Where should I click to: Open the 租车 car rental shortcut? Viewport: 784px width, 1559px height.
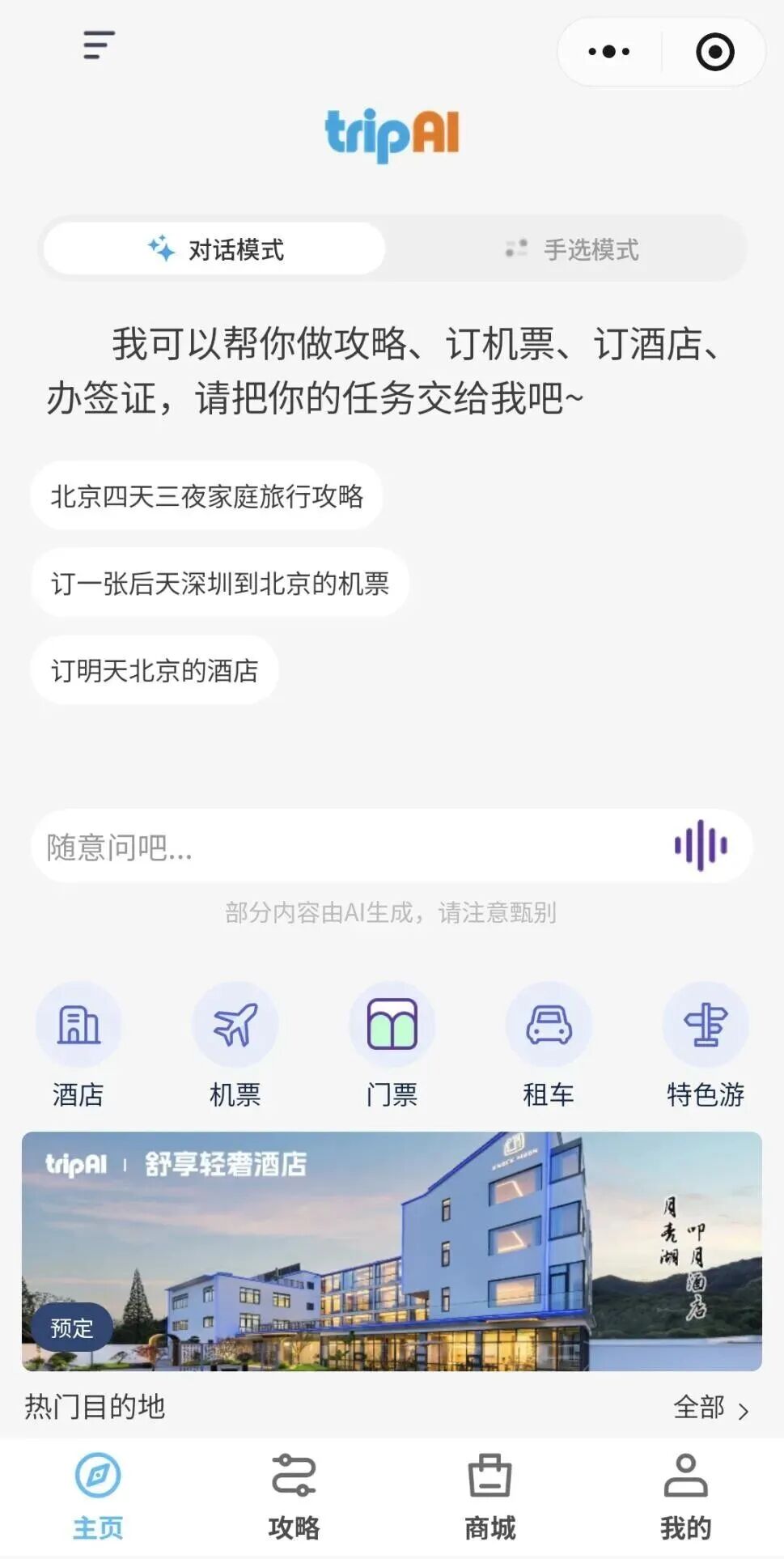549,1044
